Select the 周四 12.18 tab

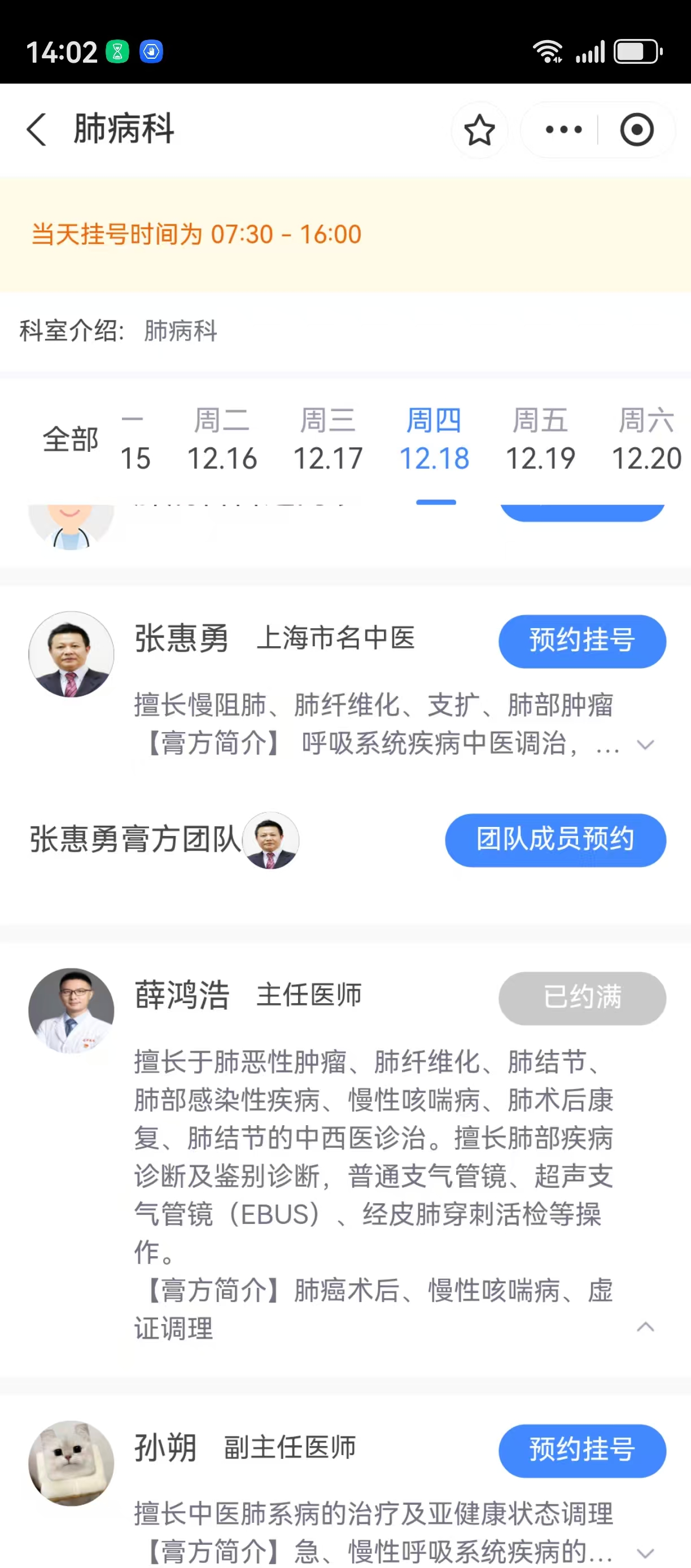[434, 439]
